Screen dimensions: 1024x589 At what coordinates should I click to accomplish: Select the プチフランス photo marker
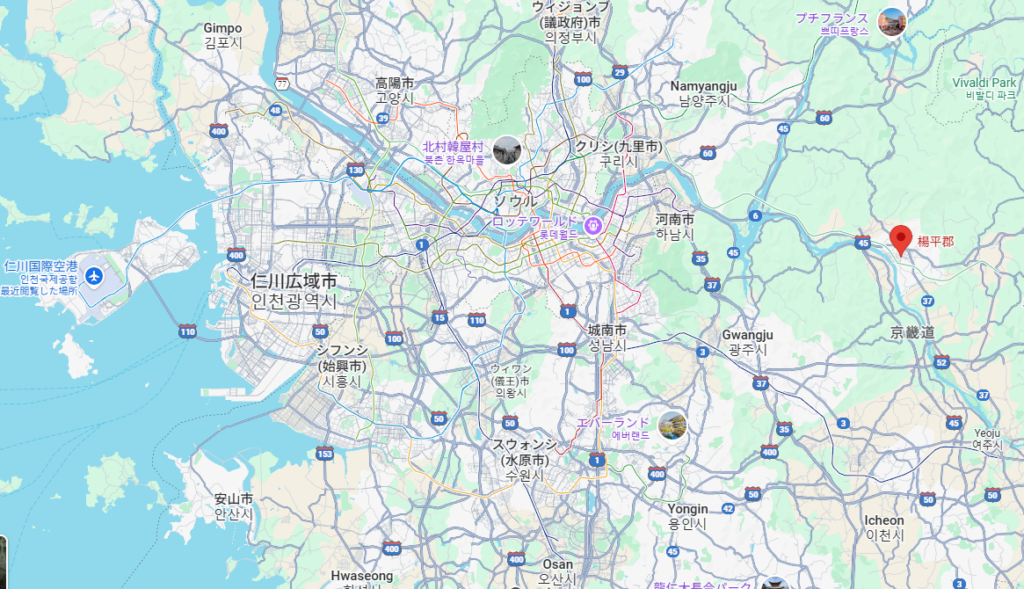pos(891,21)
